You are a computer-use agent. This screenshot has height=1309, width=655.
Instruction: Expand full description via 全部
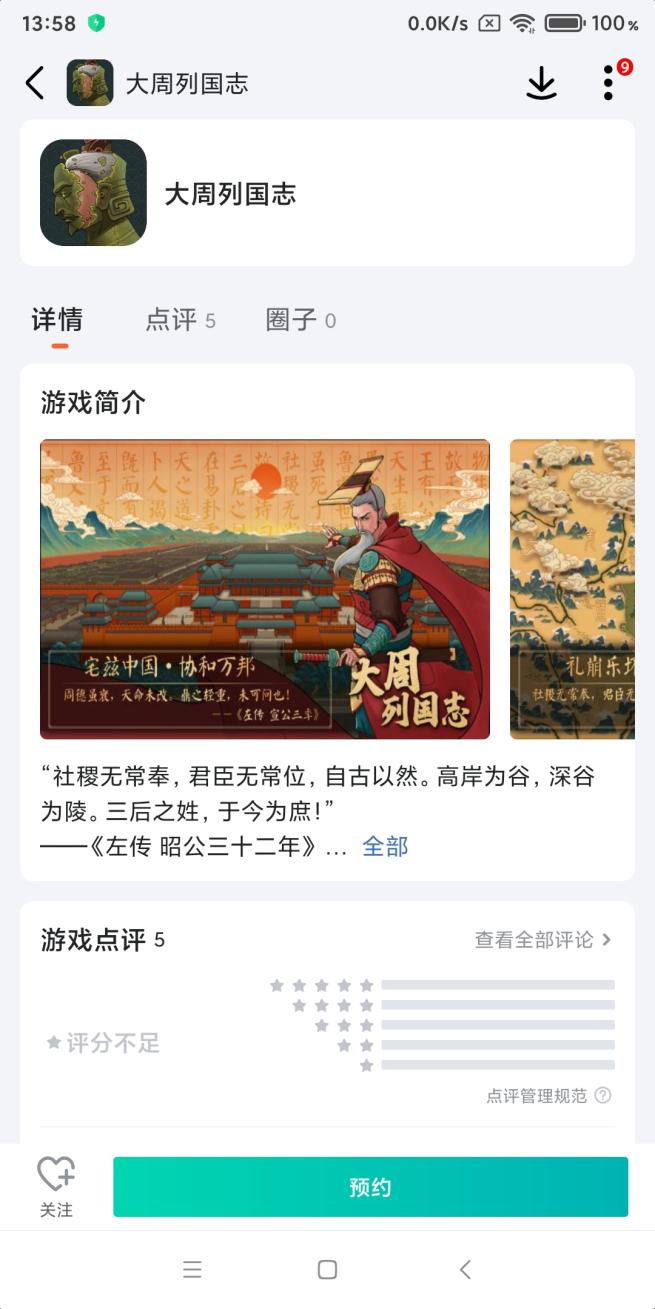tap(385, 847)
